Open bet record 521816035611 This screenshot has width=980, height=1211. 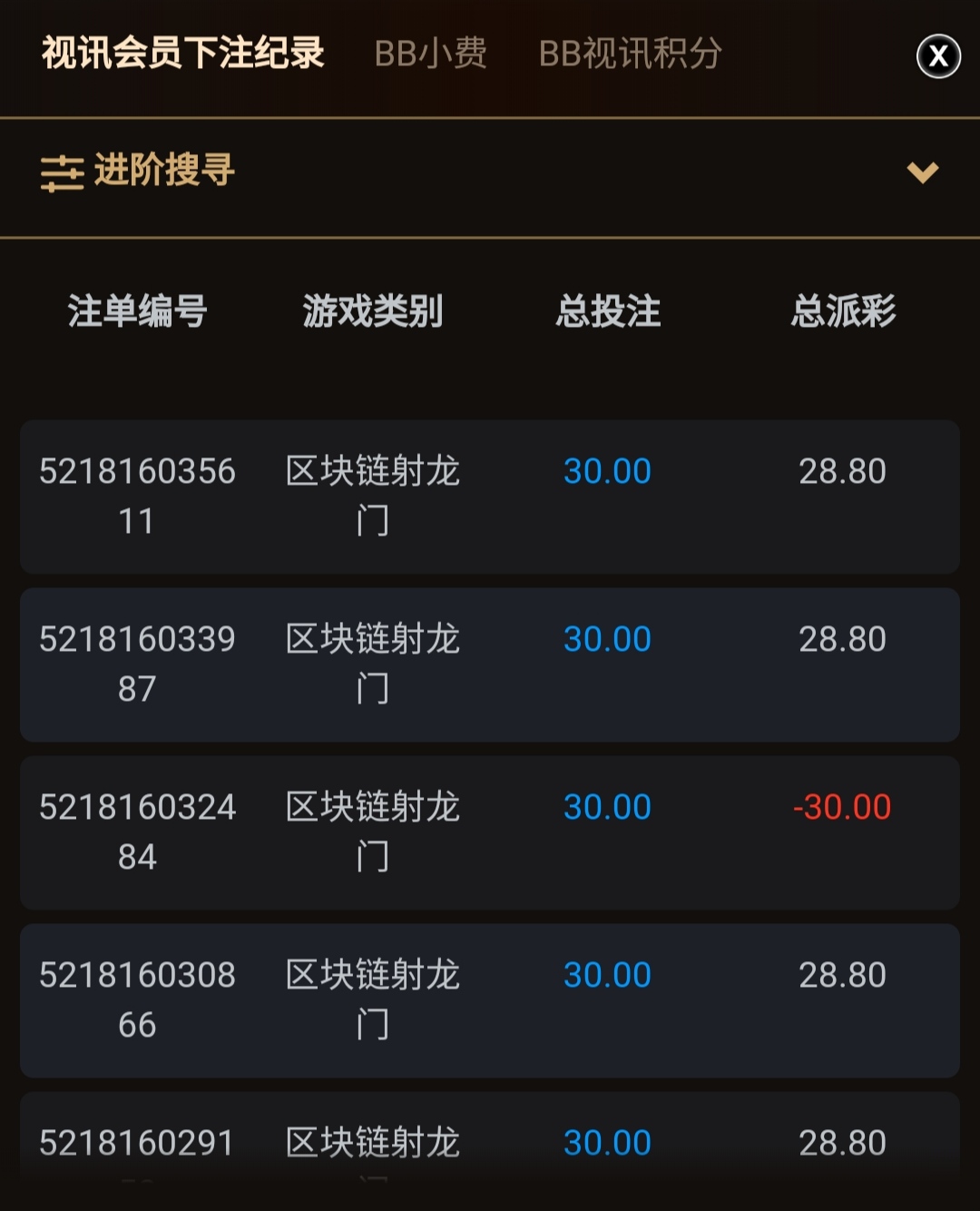[x=490, y=496]
